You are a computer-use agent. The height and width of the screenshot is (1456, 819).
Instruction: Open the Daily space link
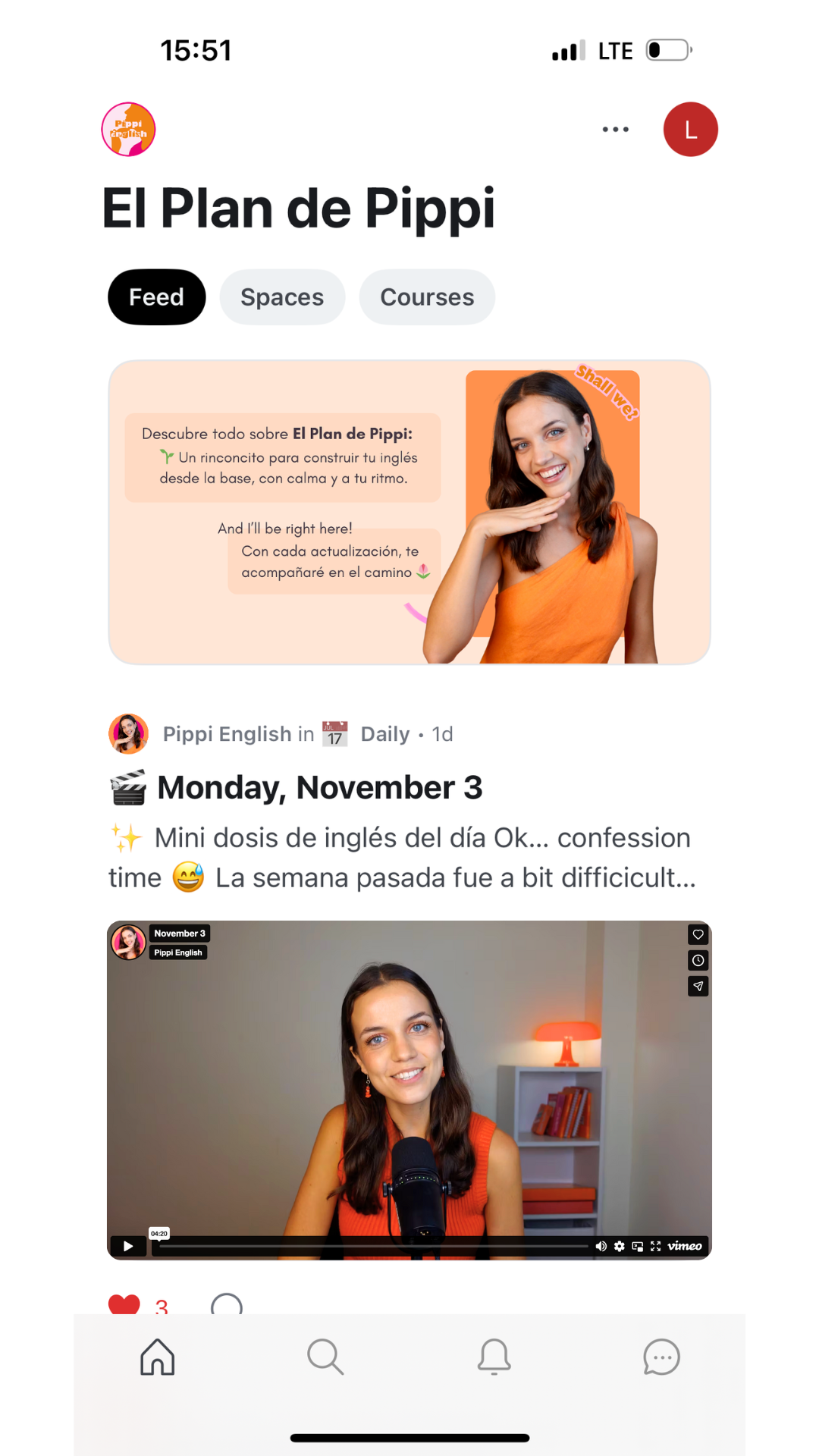[384, 734]
